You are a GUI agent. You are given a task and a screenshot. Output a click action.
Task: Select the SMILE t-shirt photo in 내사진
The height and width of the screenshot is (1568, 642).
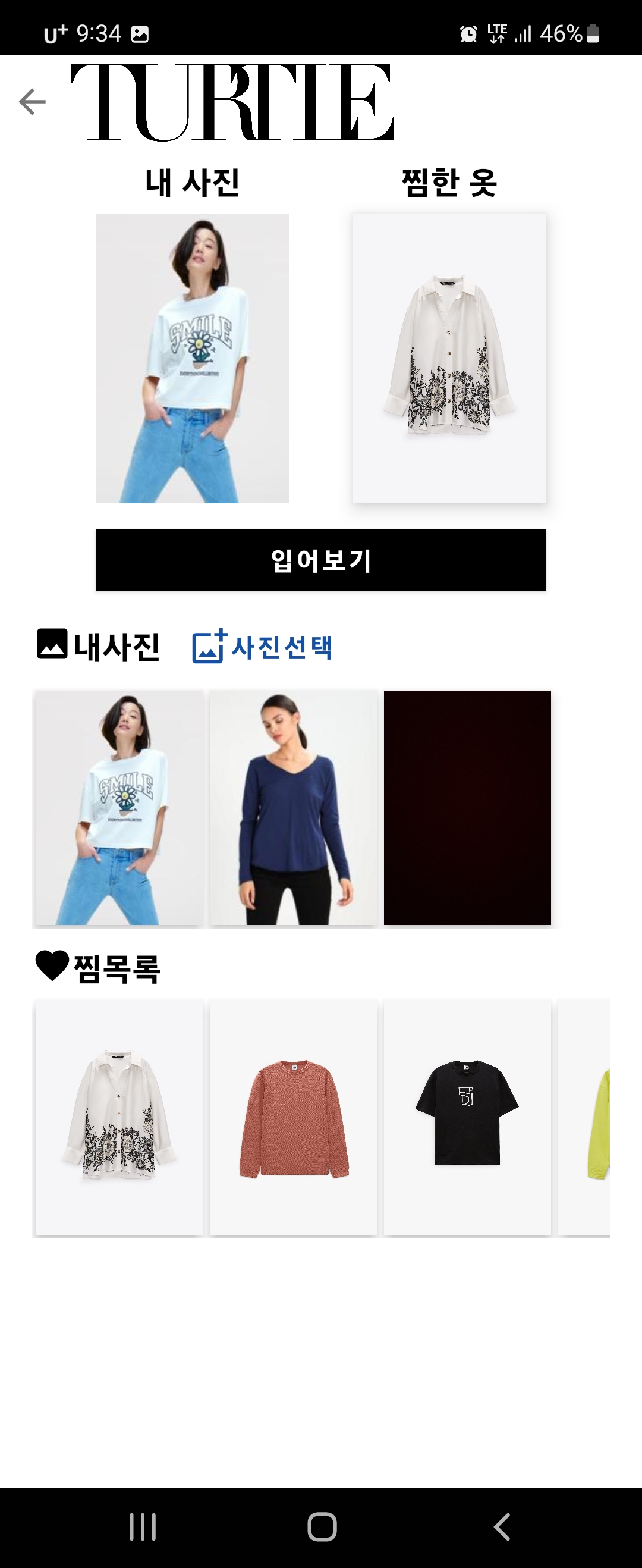click(119, 807)
